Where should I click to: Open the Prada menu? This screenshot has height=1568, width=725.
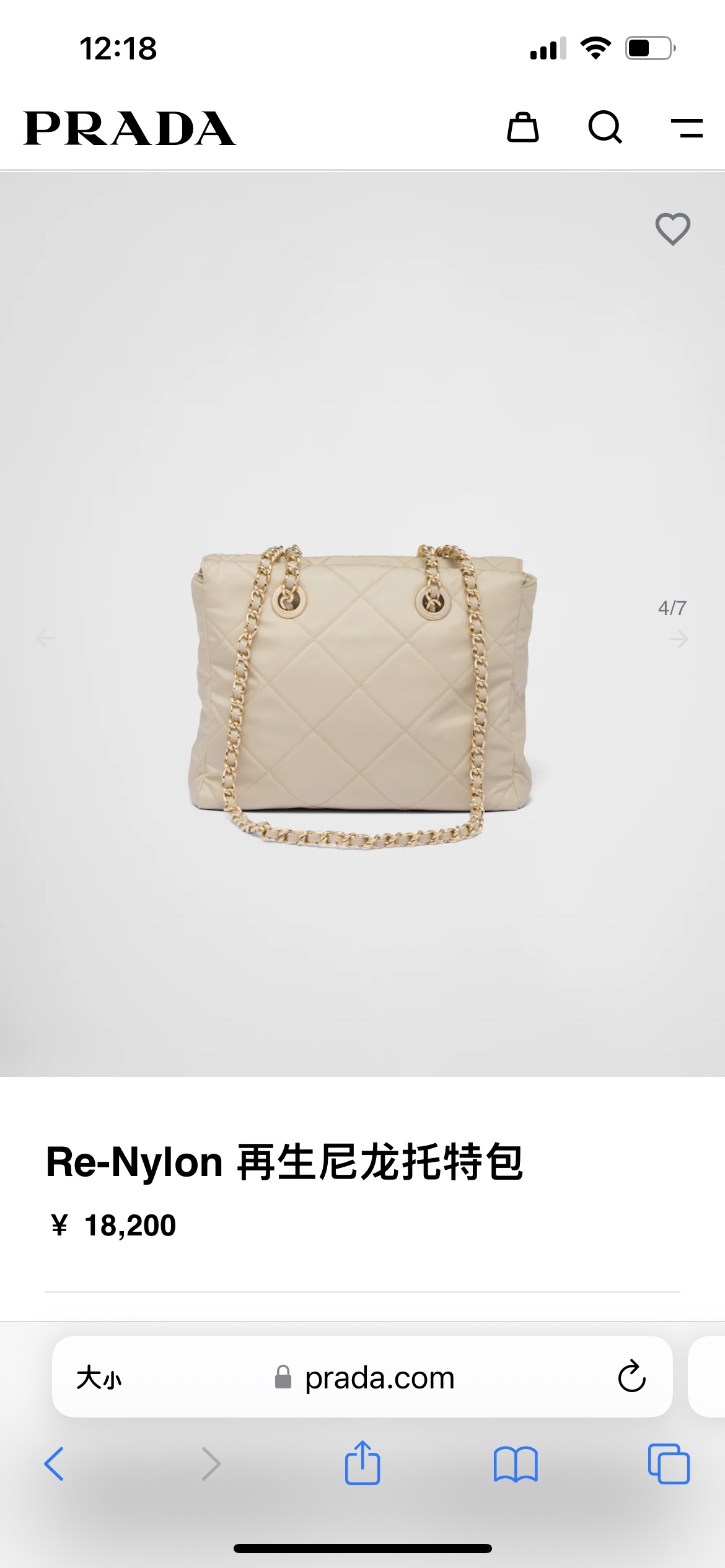[687, 128]
